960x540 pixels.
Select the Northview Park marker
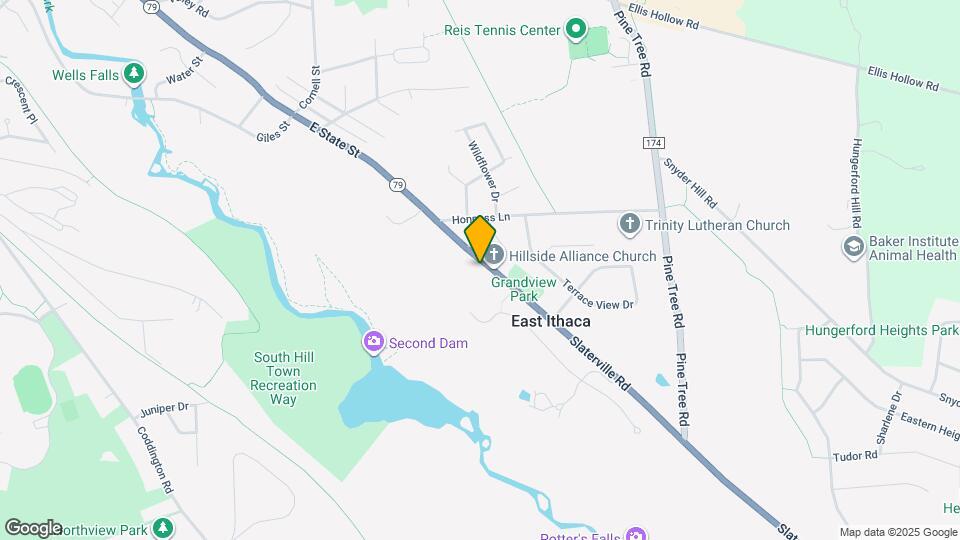click(163, 528)
